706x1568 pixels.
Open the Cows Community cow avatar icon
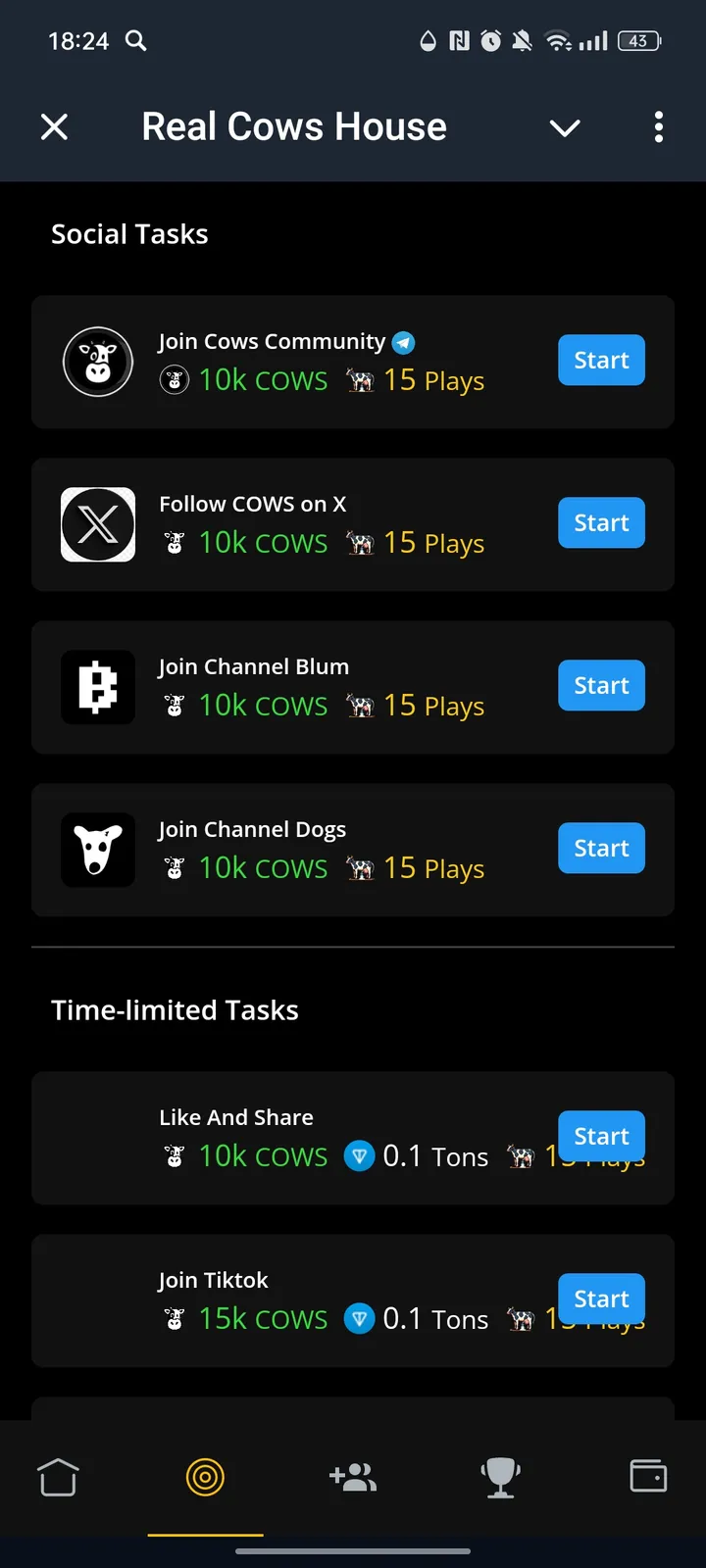coord(97,361)
